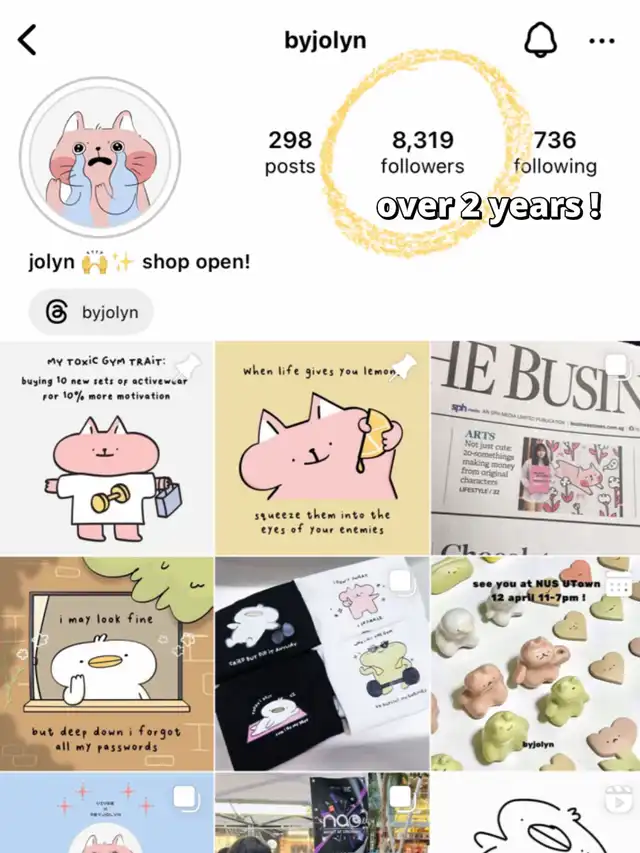Open the black and white t-shirts post

coord(321,663)
